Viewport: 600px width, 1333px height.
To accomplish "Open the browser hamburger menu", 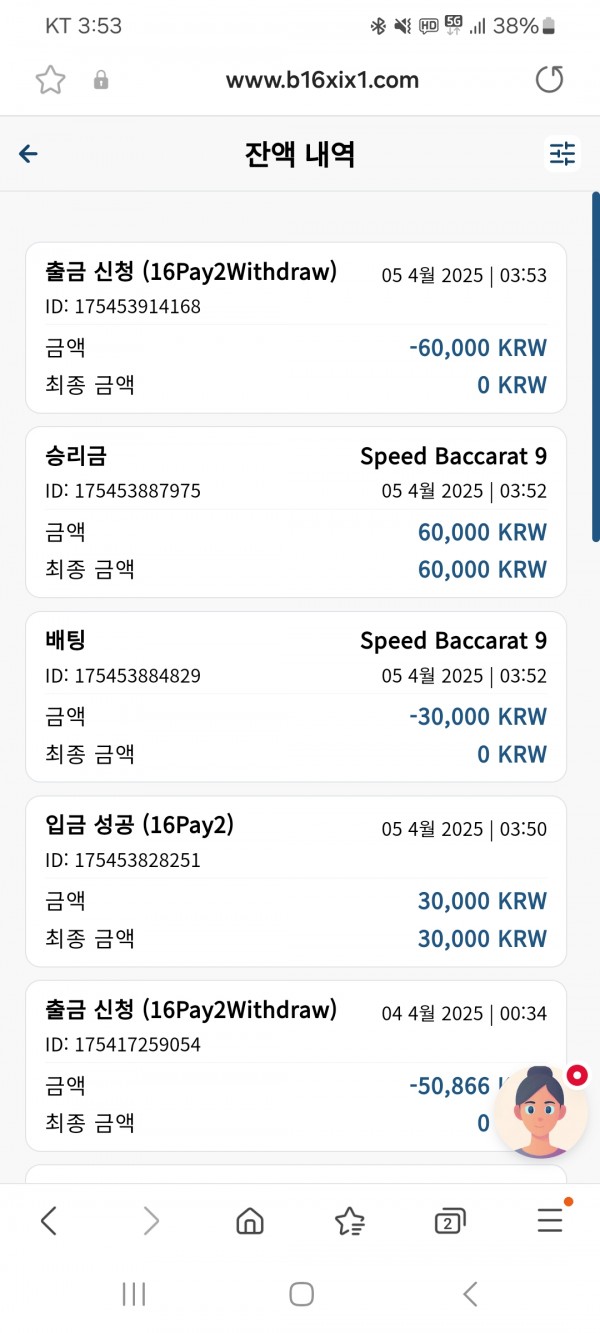I will click(x=550, y=1219).
